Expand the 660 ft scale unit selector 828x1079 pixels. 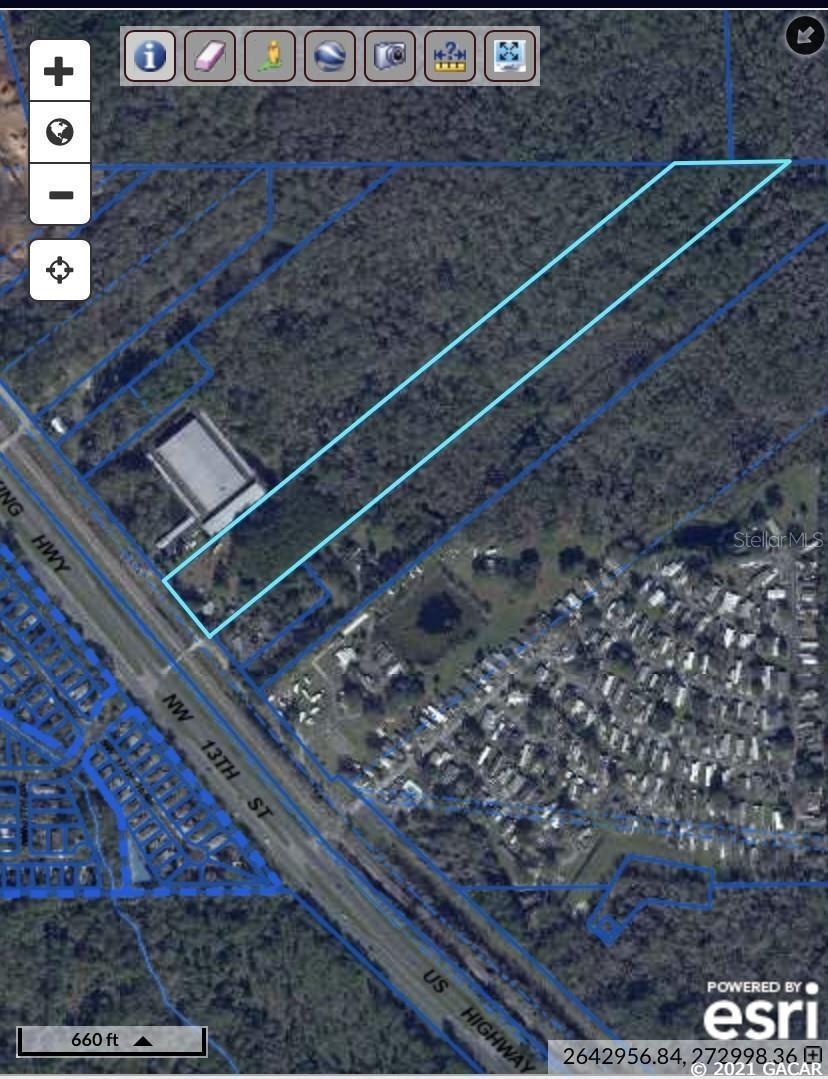143,1041
